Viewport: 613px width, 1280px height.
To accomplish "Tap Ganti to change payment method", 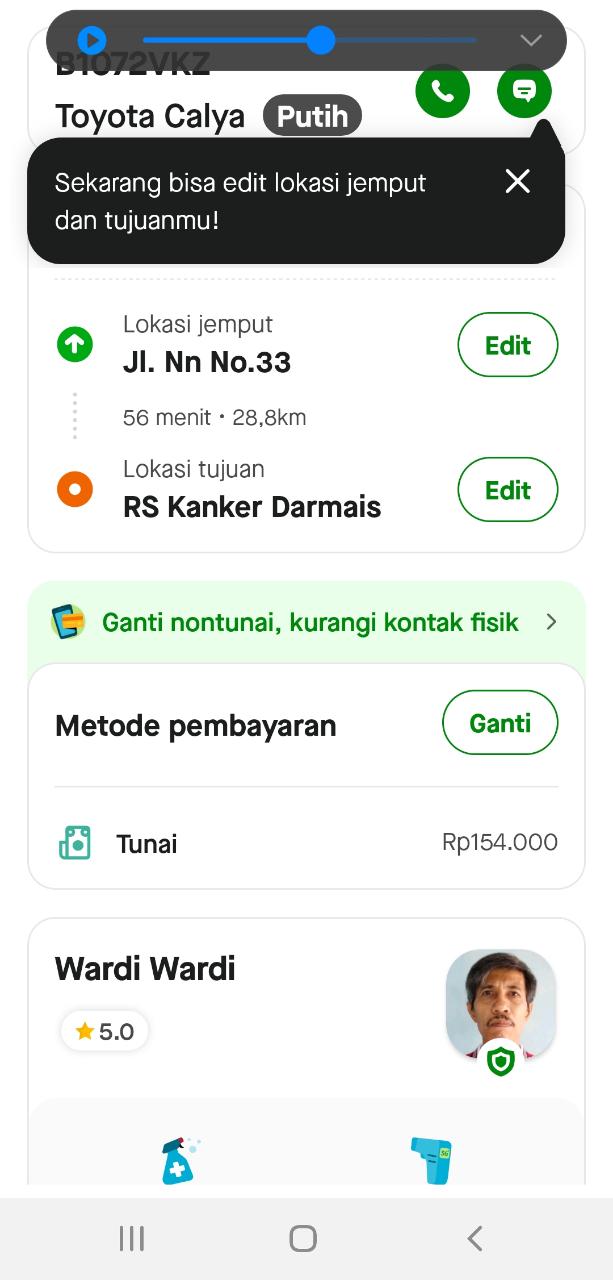I will click(x=500, y=723).
